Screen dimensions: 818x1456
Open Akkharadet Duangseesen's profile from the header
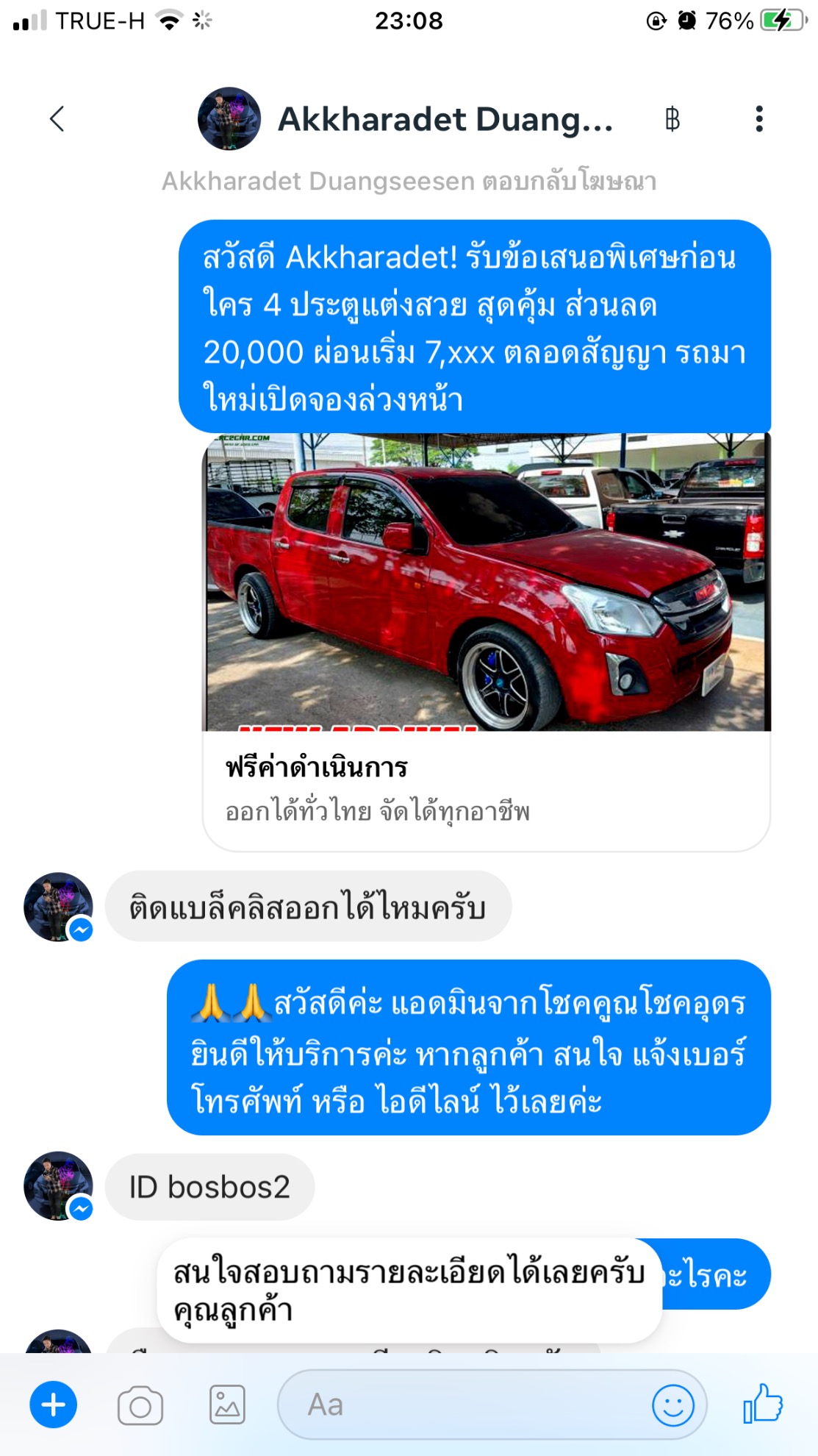tap(406, 119)
